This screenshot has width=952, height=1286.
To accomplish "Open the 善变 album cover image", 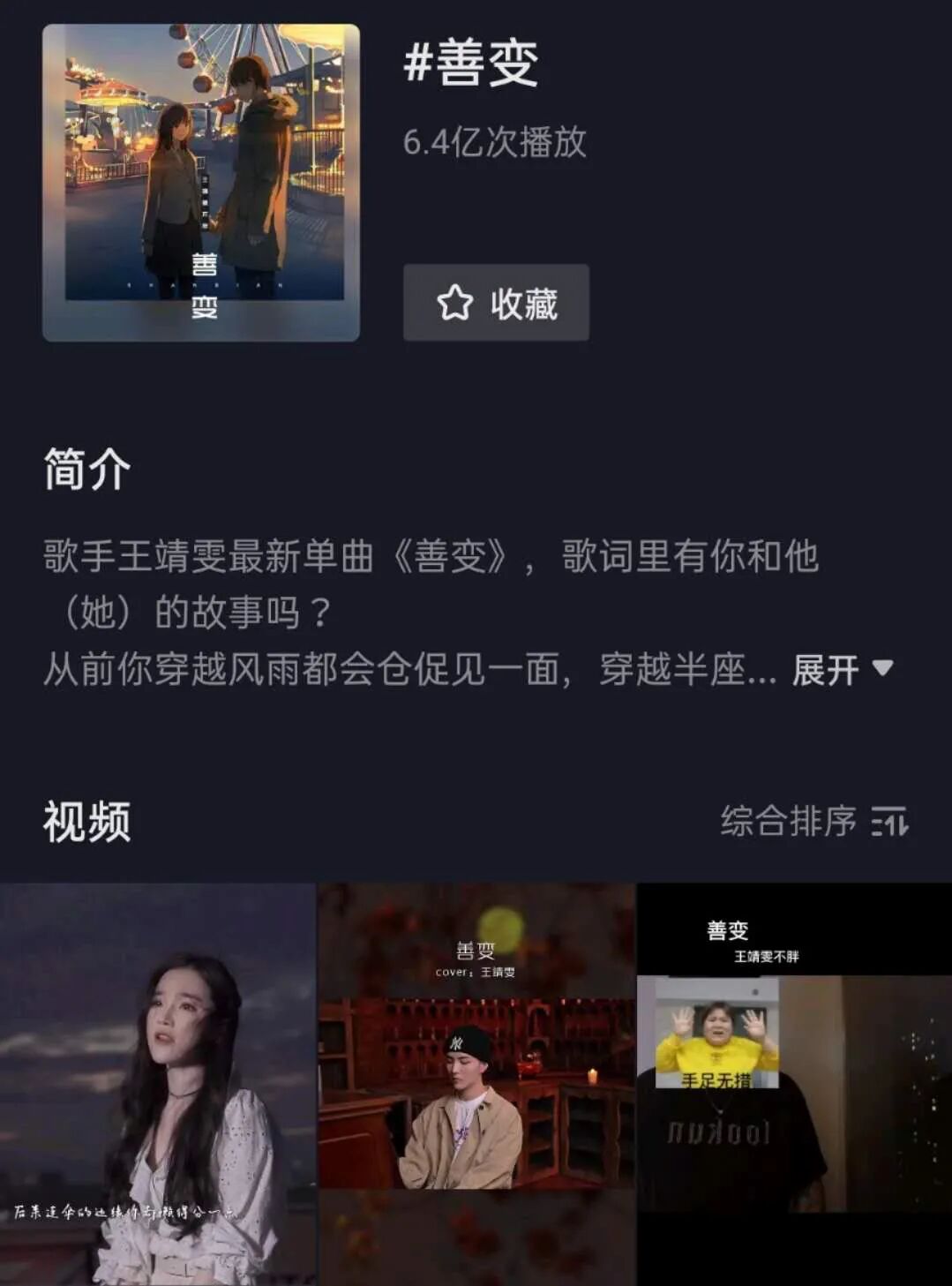I will coord(201,183).
